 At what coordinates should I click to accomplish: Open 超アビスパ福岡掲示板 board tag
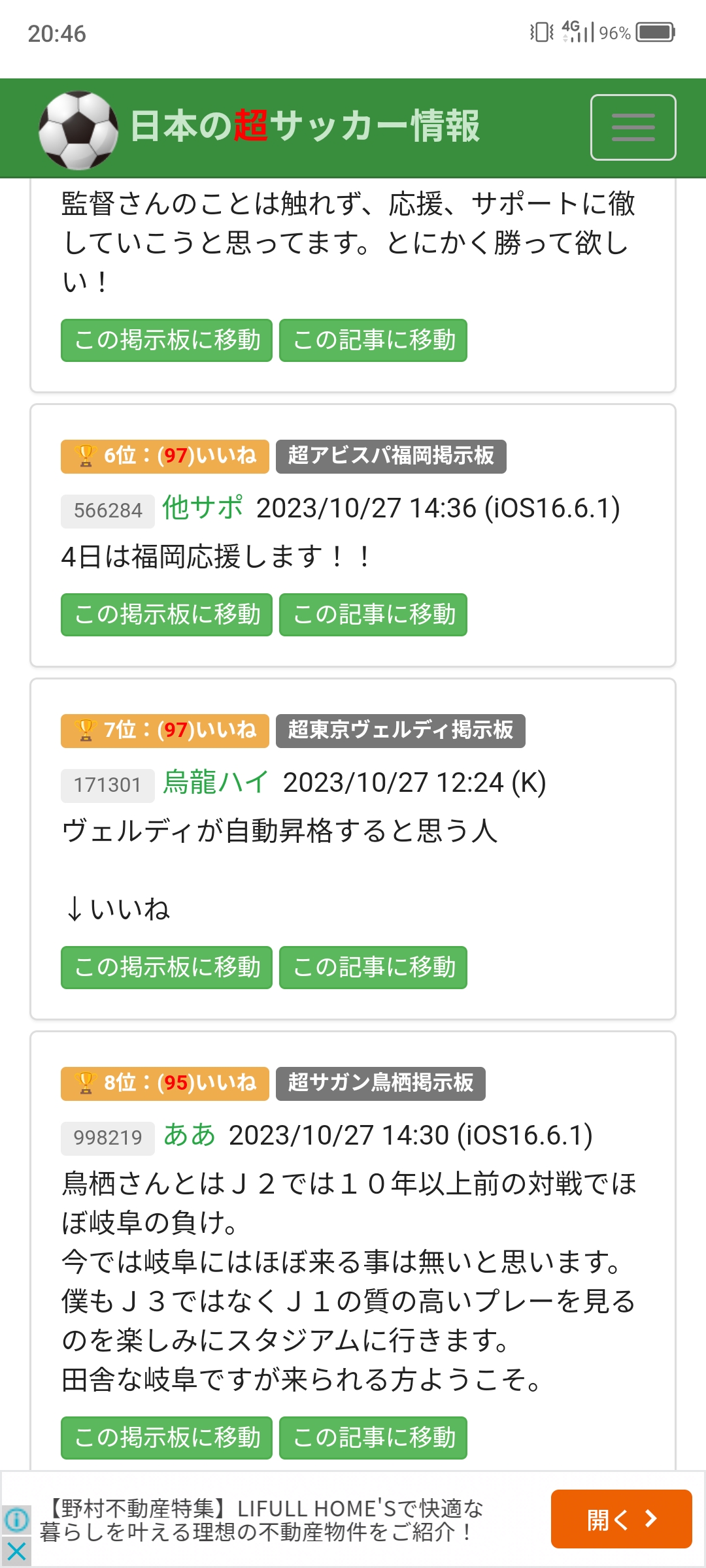[x=391, y=456]
